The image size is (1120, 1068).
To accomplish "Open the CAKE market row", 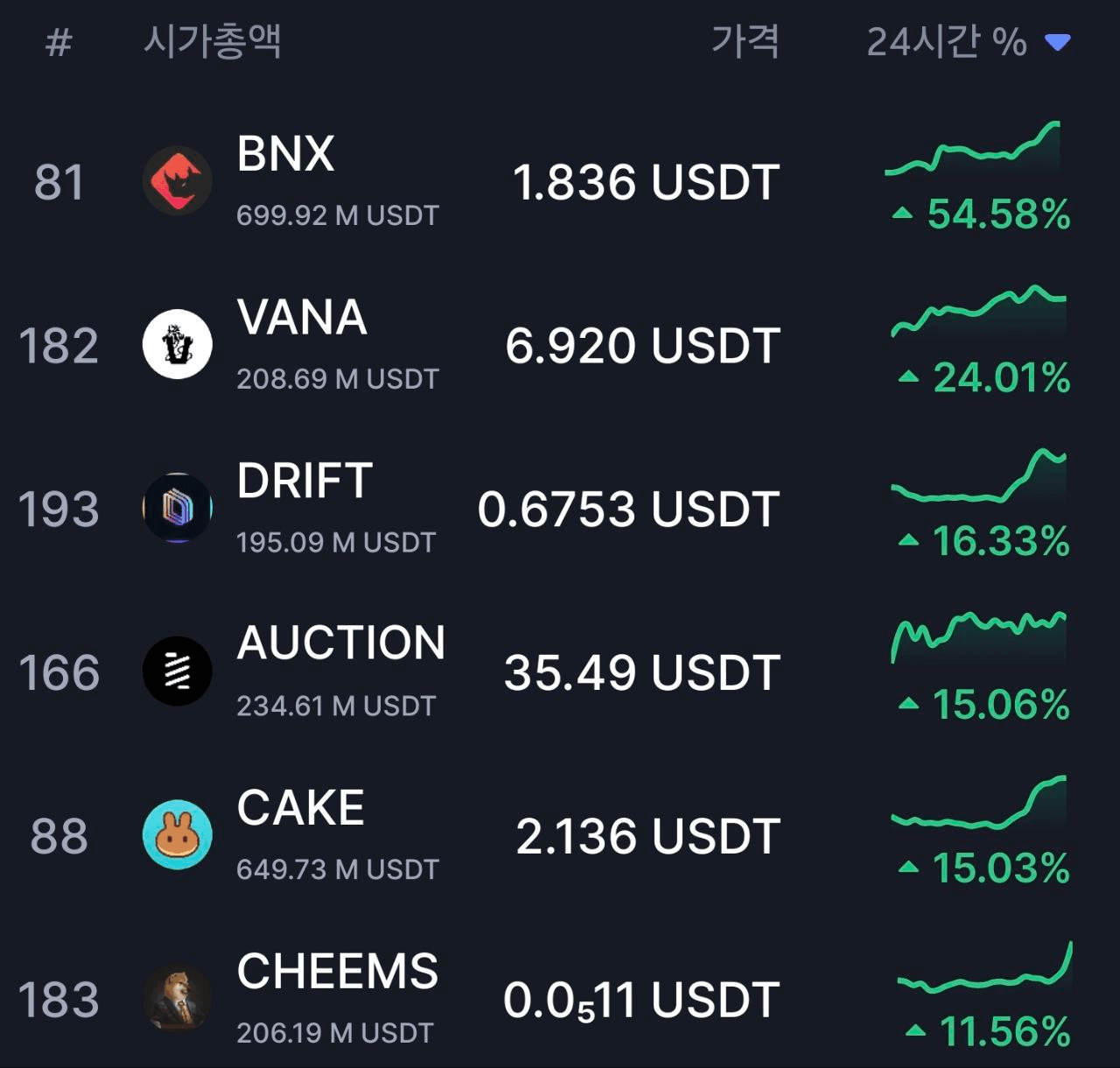I will coord(300,808).
